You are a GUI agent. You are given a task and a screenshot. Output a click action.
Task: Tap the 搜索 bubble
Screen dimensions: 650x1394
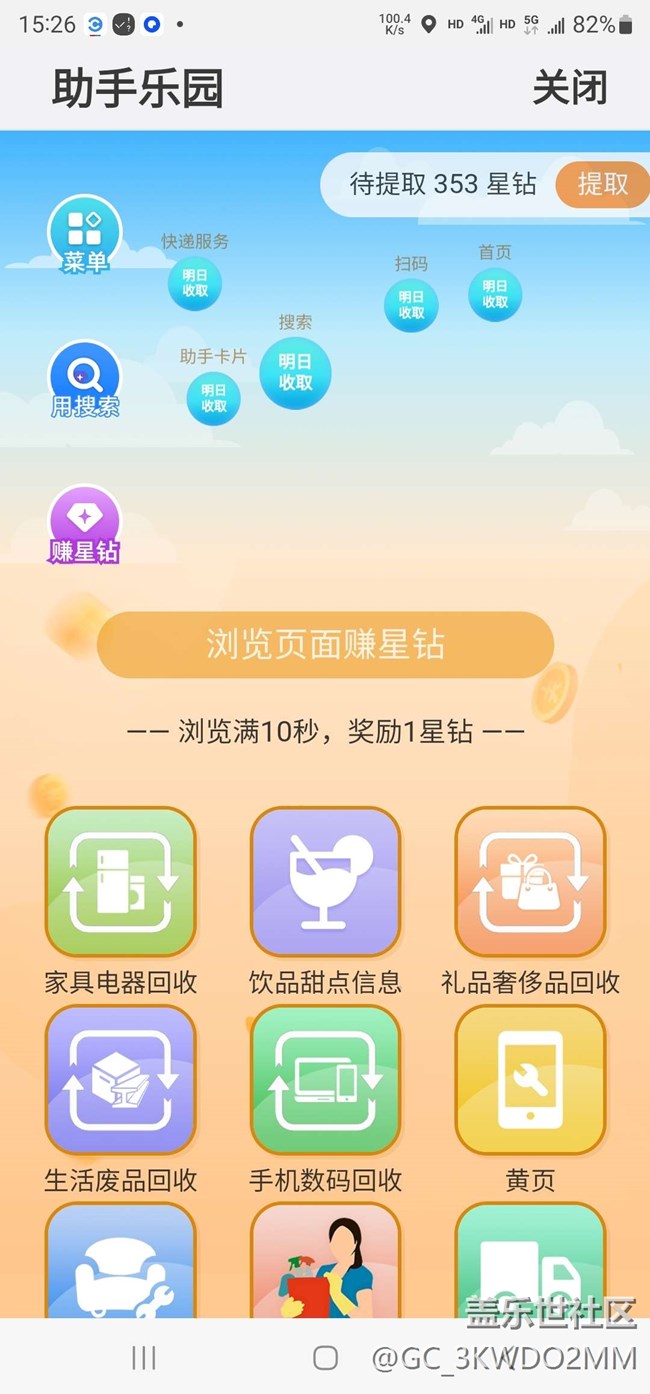(295, 372)
